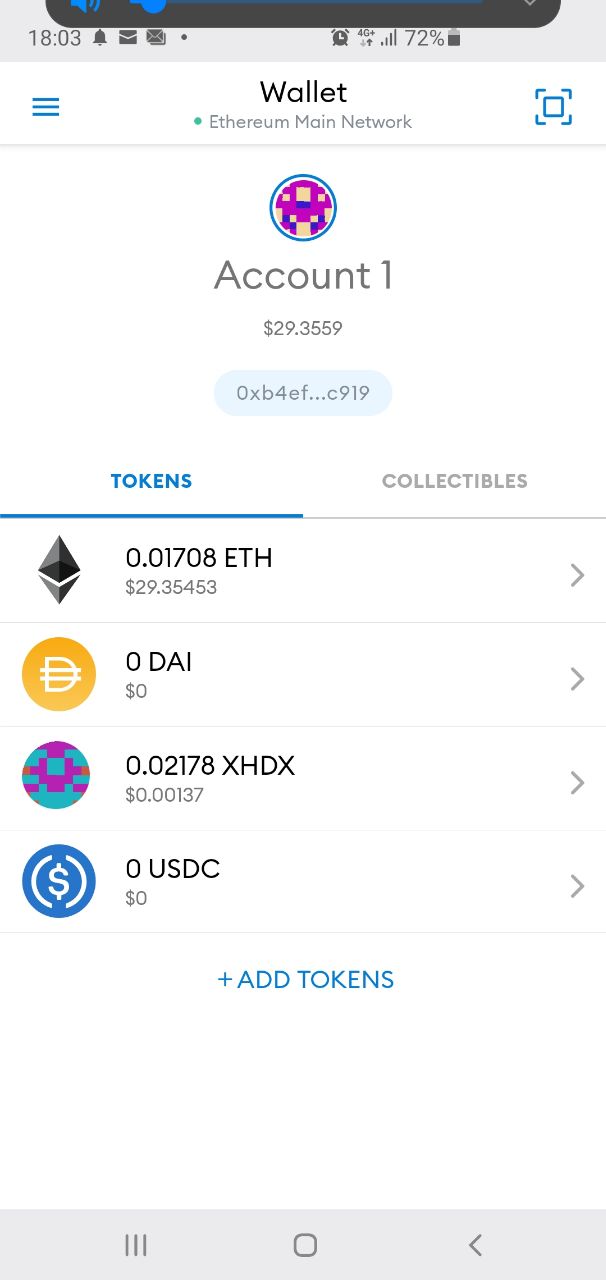Open the USDC token row

(x=303, y=882)
